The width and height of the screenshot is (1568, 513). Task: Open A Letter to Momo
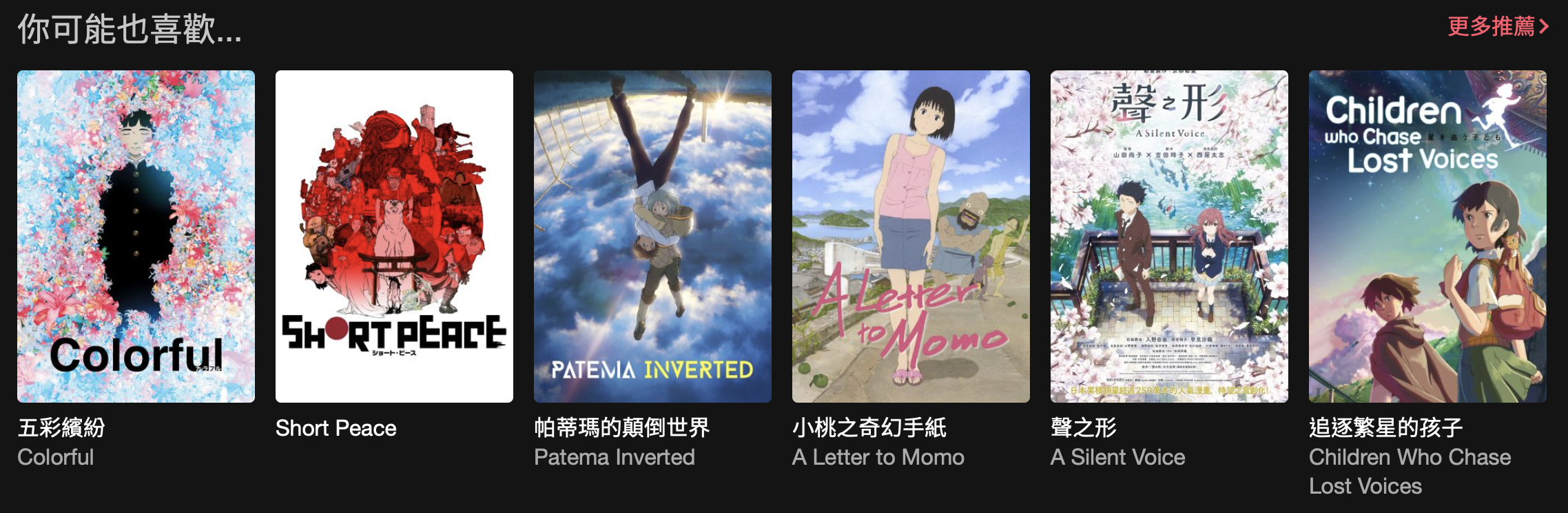pos(911,237)
